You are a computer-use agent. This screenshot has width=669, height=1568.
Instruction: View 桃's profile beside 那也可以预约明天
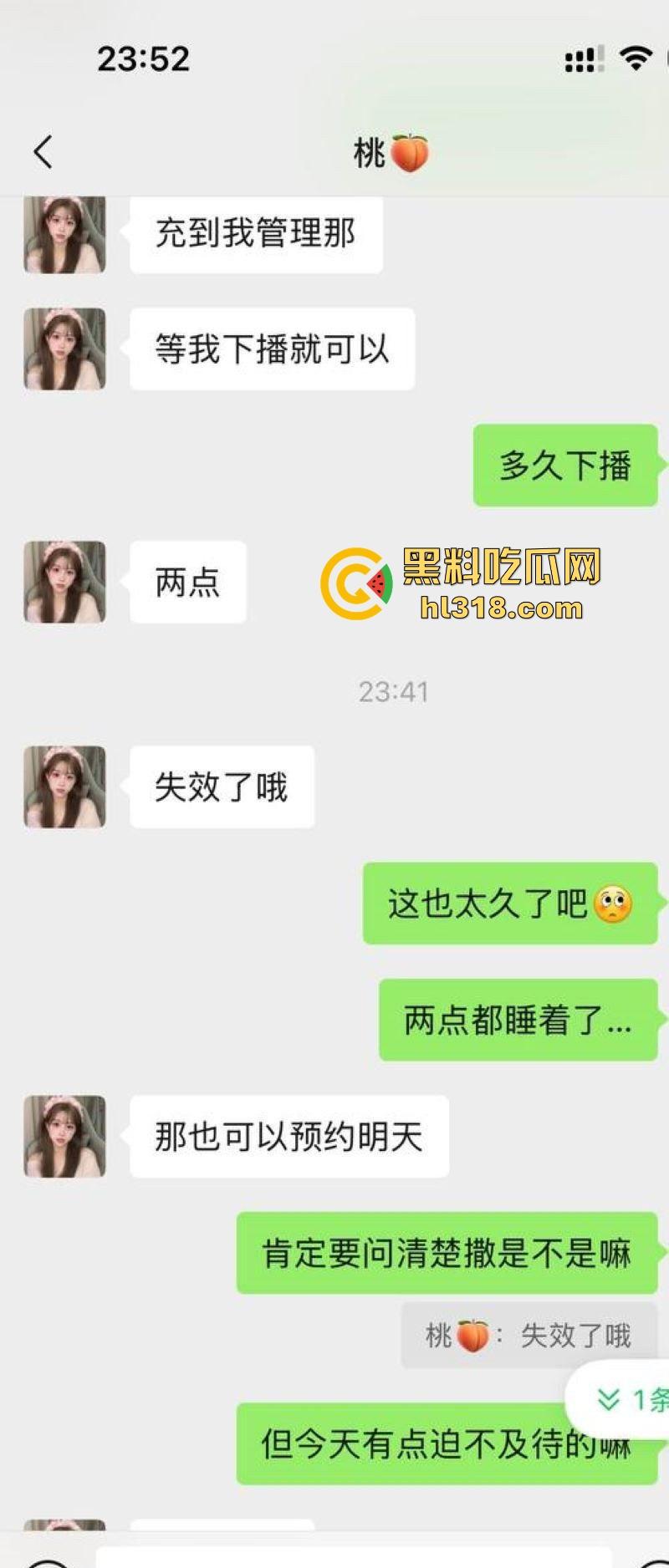click(65, 1136)
